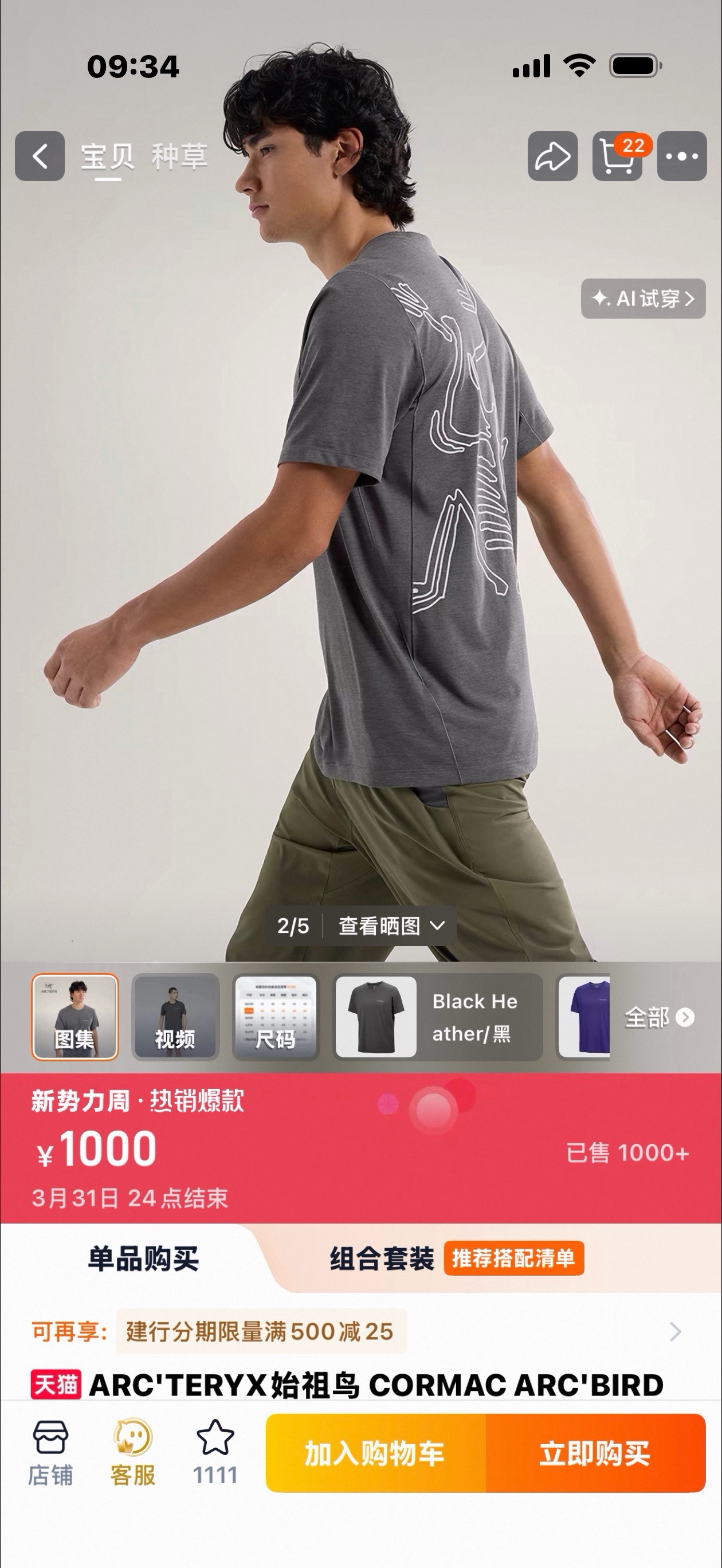The height and width of the screenshot is (1568, 722).
Task: Switch to the 种草 tab
Action: 179,156
